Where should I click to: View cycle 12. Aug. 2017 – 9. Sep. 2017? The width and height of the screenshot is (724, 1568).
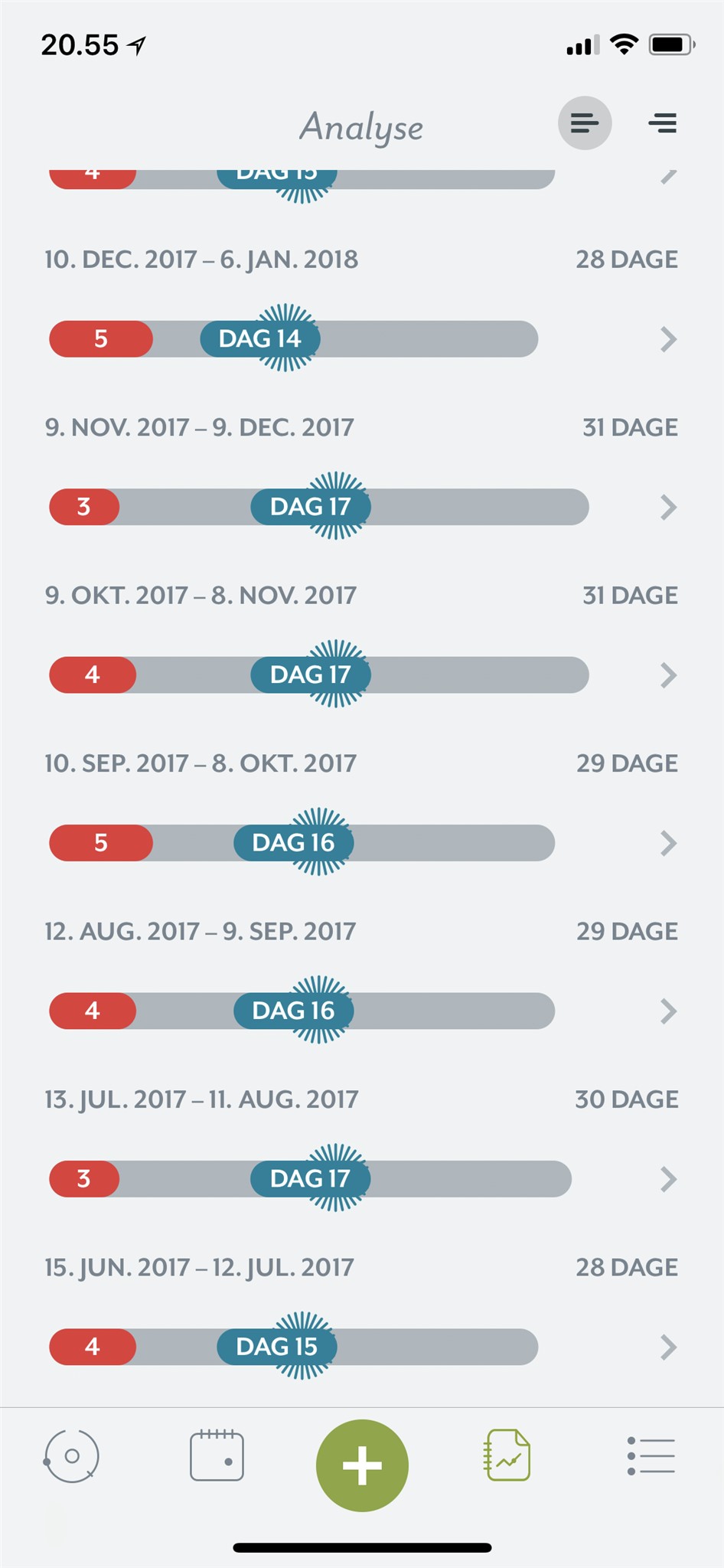[668, 1011]
